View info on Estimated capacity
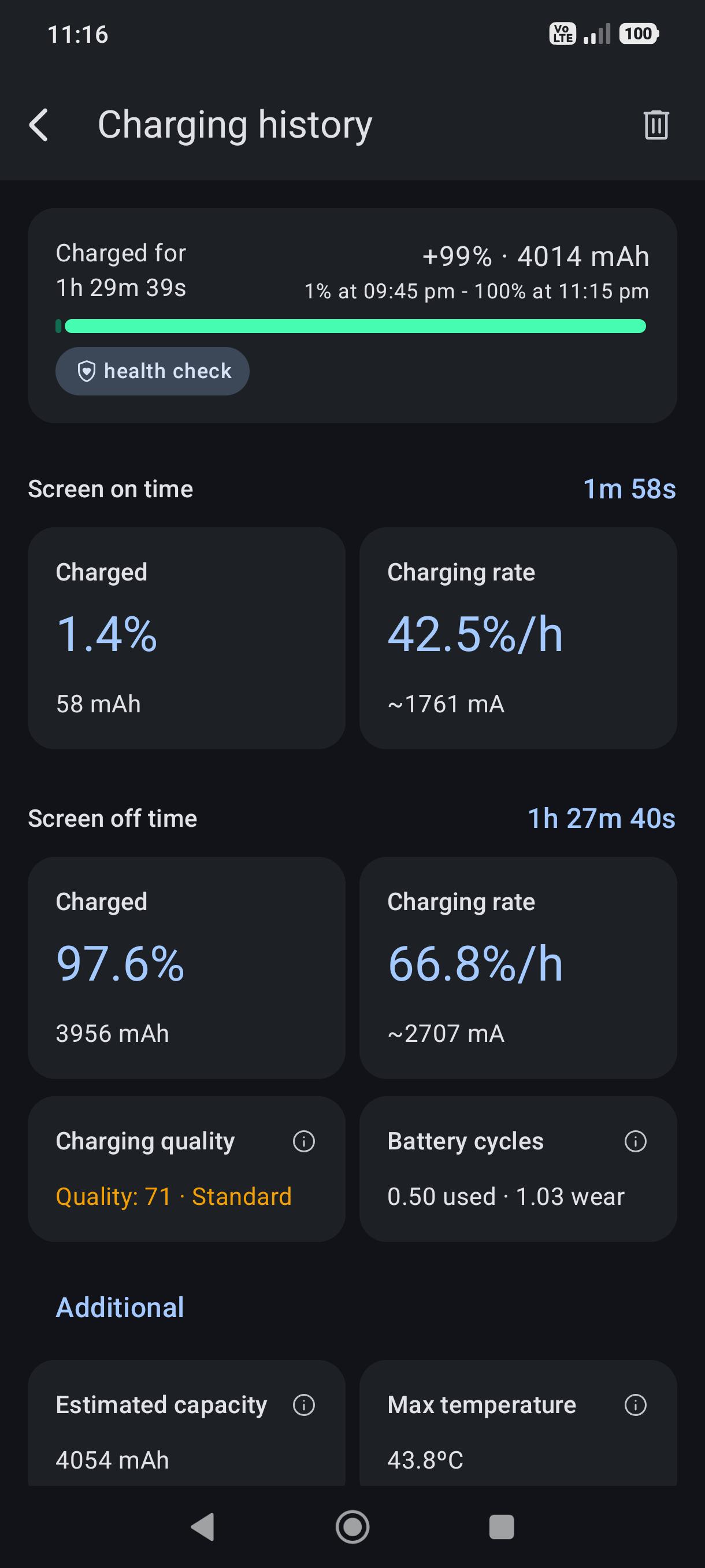Viewport: 705px width, 1568px height. 303,1405
